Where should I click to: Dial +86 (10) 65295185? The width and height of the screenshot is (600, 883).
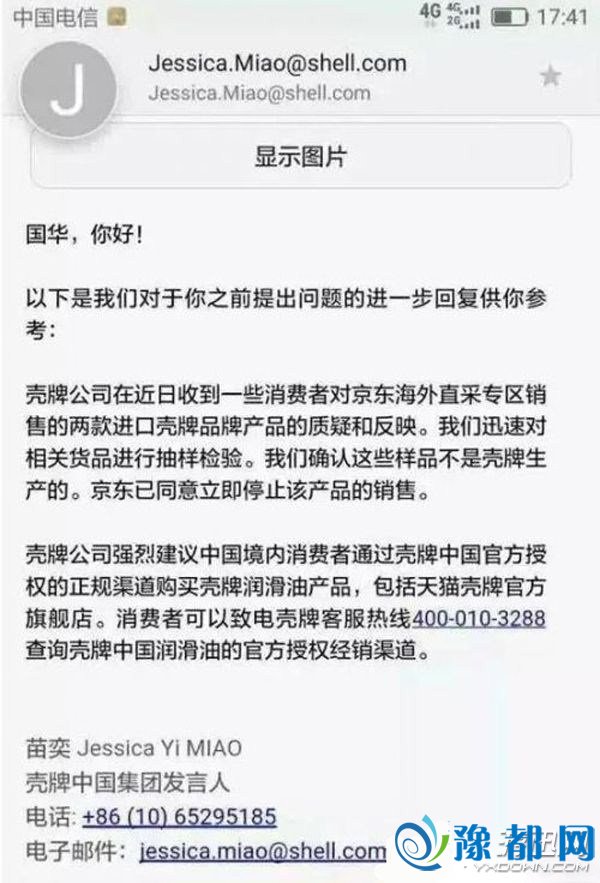point(179,817)
